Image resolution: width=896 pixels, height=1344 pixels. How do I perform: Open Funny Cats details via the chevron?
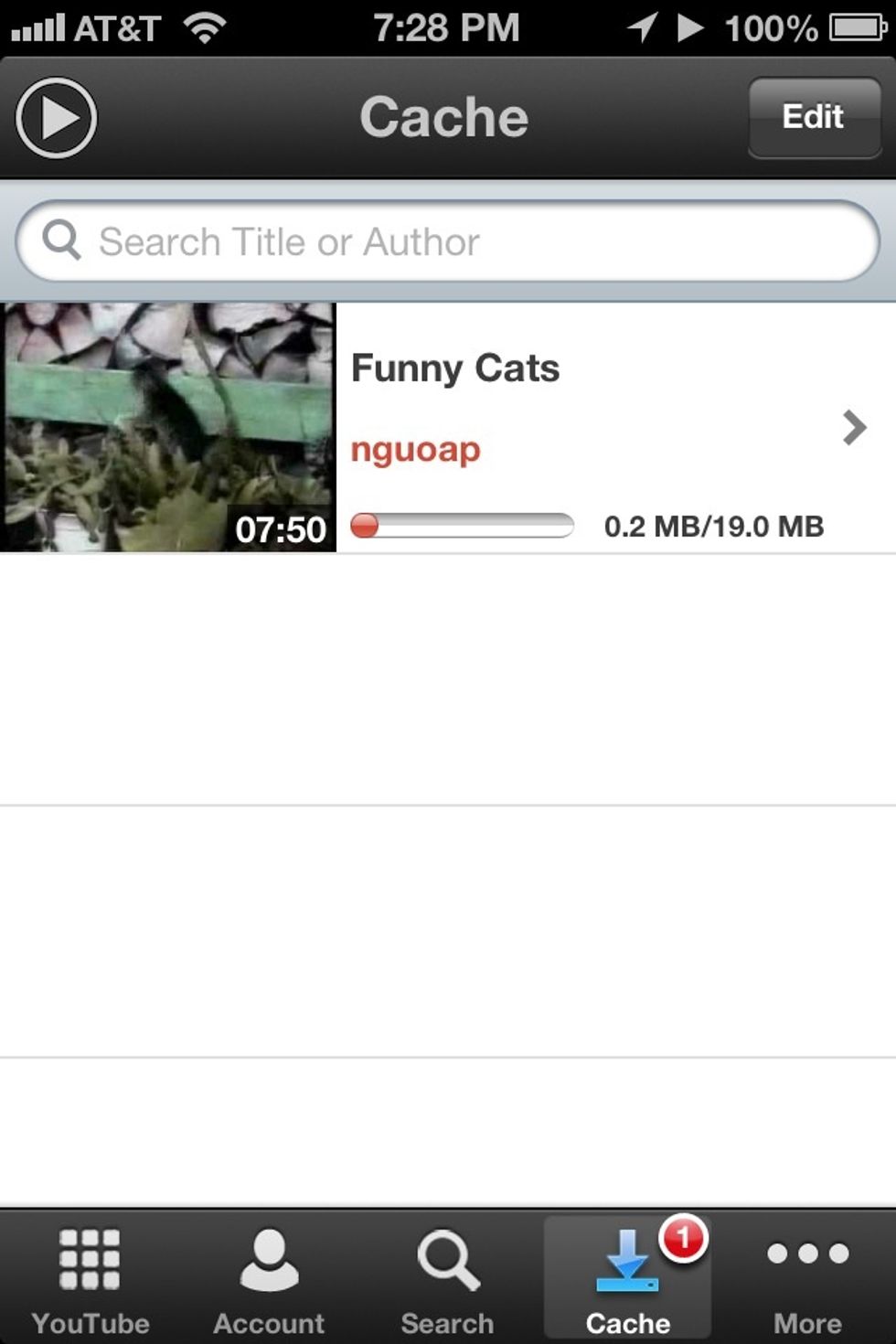(853, 427)
